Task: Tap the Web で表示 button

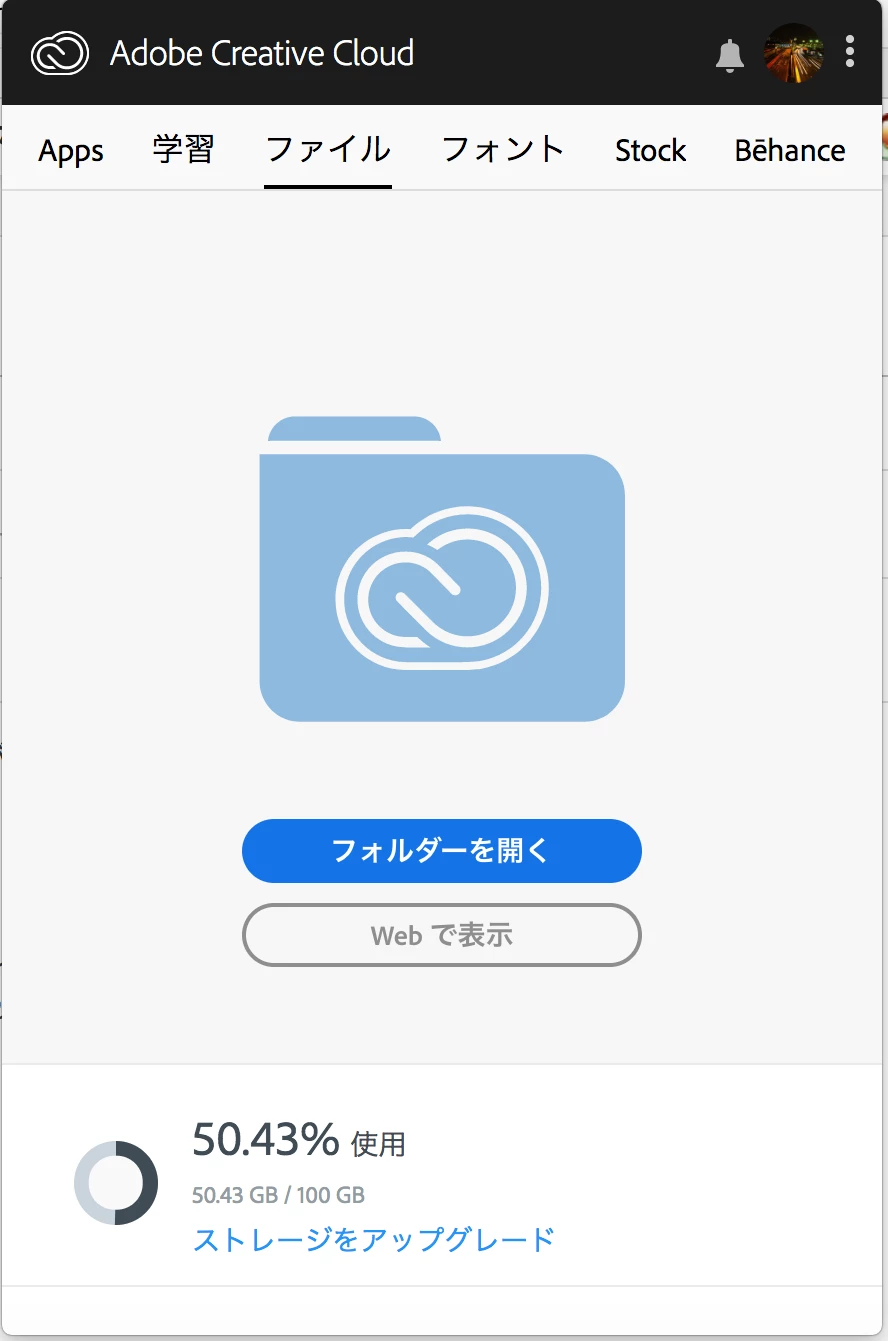Action: point(441,935)
